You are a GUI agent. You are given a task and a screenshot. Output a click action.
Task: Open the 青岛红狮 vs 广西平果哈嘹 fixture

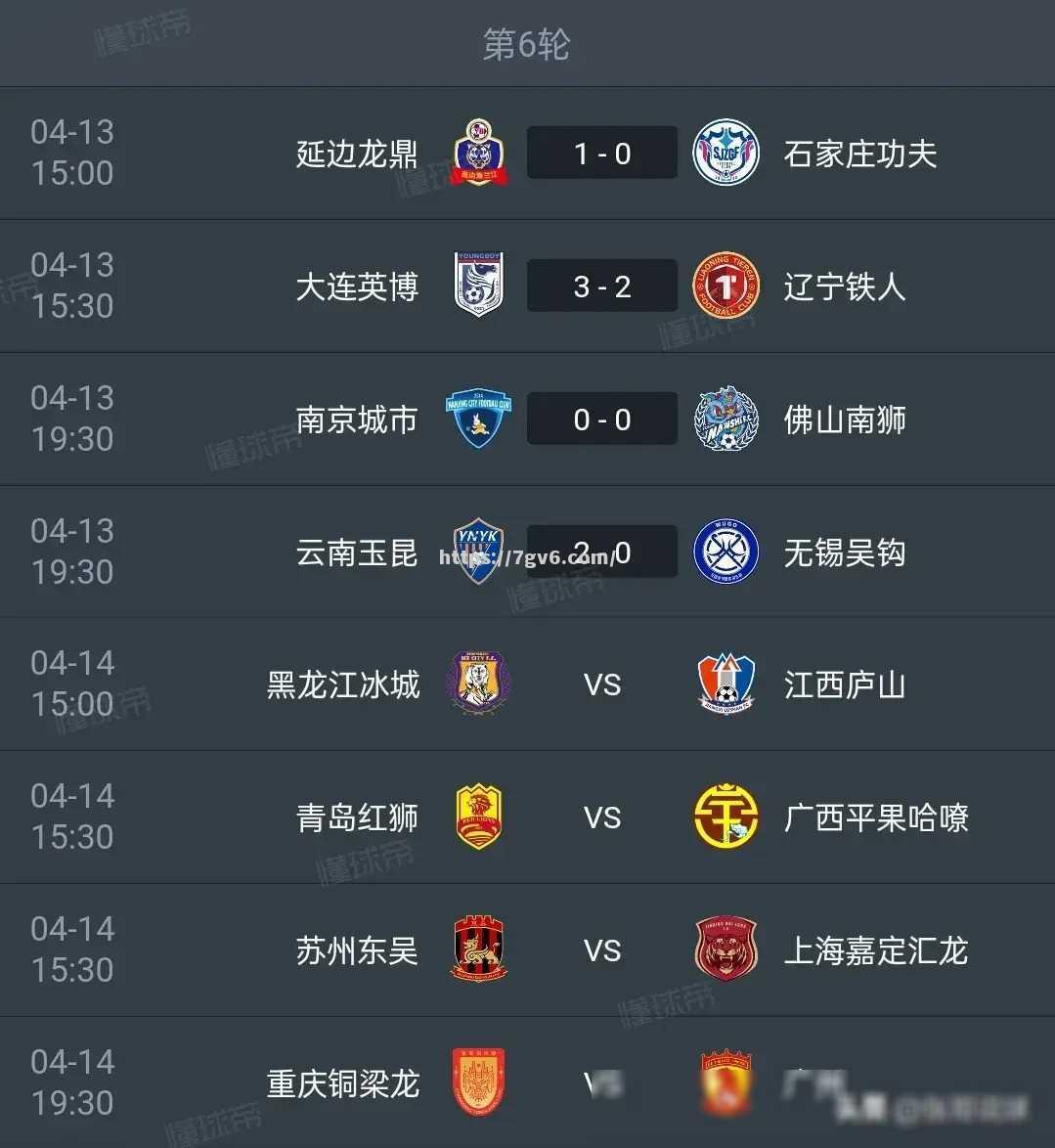(x=601, y=817)
